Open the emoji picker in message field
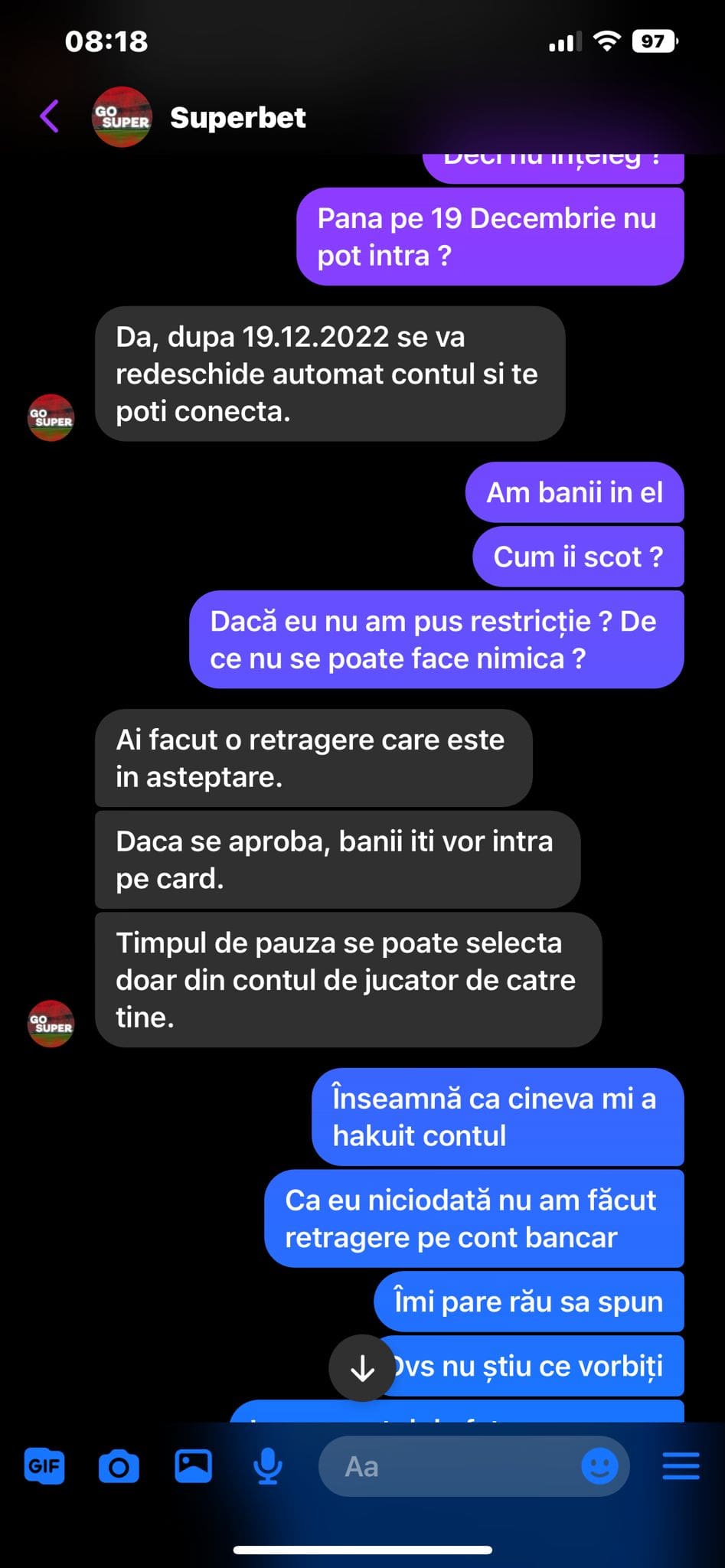The width and height of the screenshot is (725, 1568). [600, 1466]
